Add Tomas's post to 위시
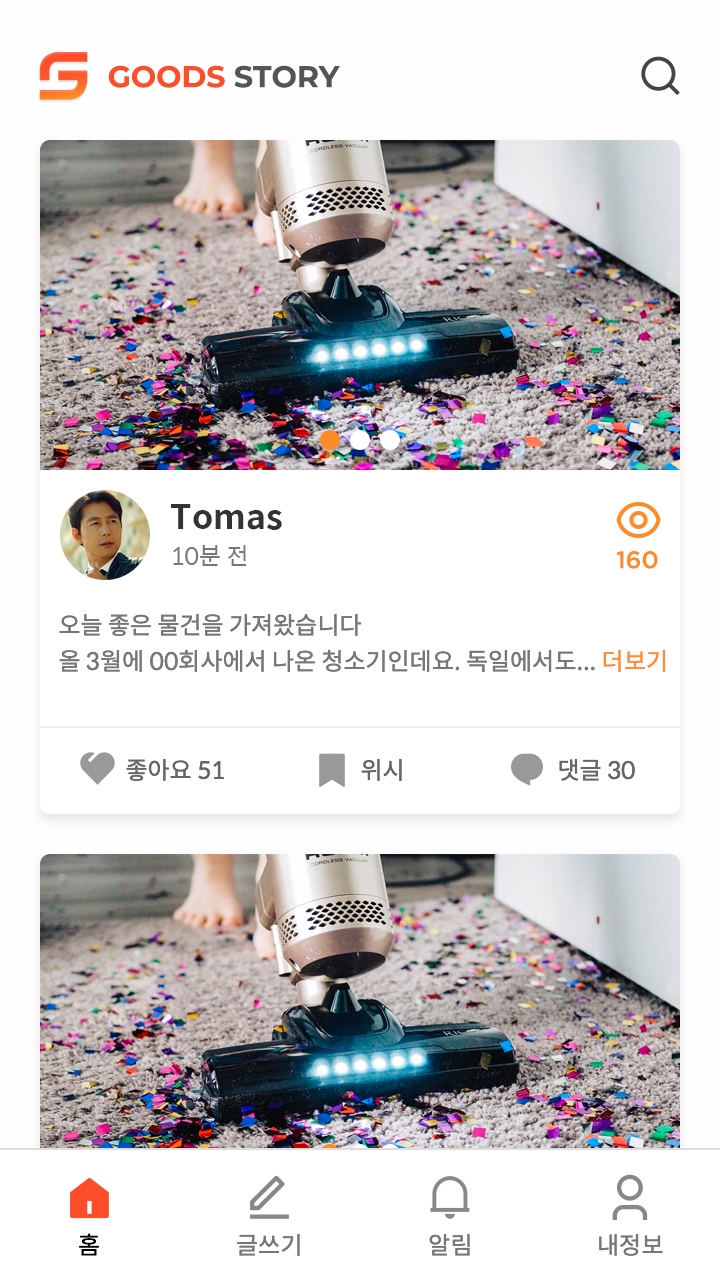 coord(361,770)
